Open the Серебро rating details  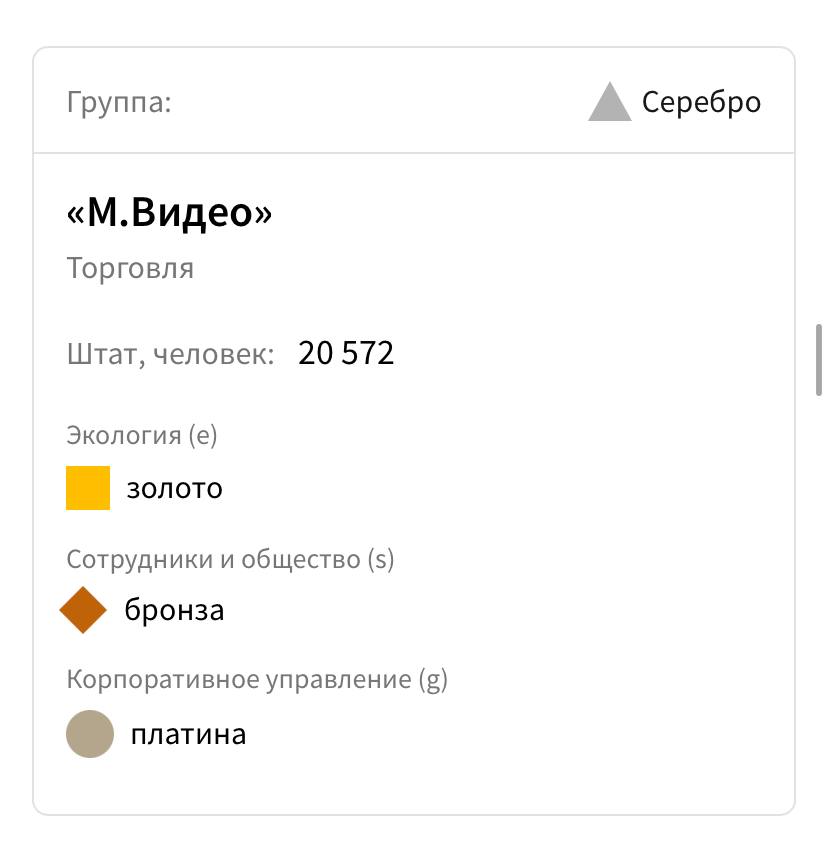point(701,101)
